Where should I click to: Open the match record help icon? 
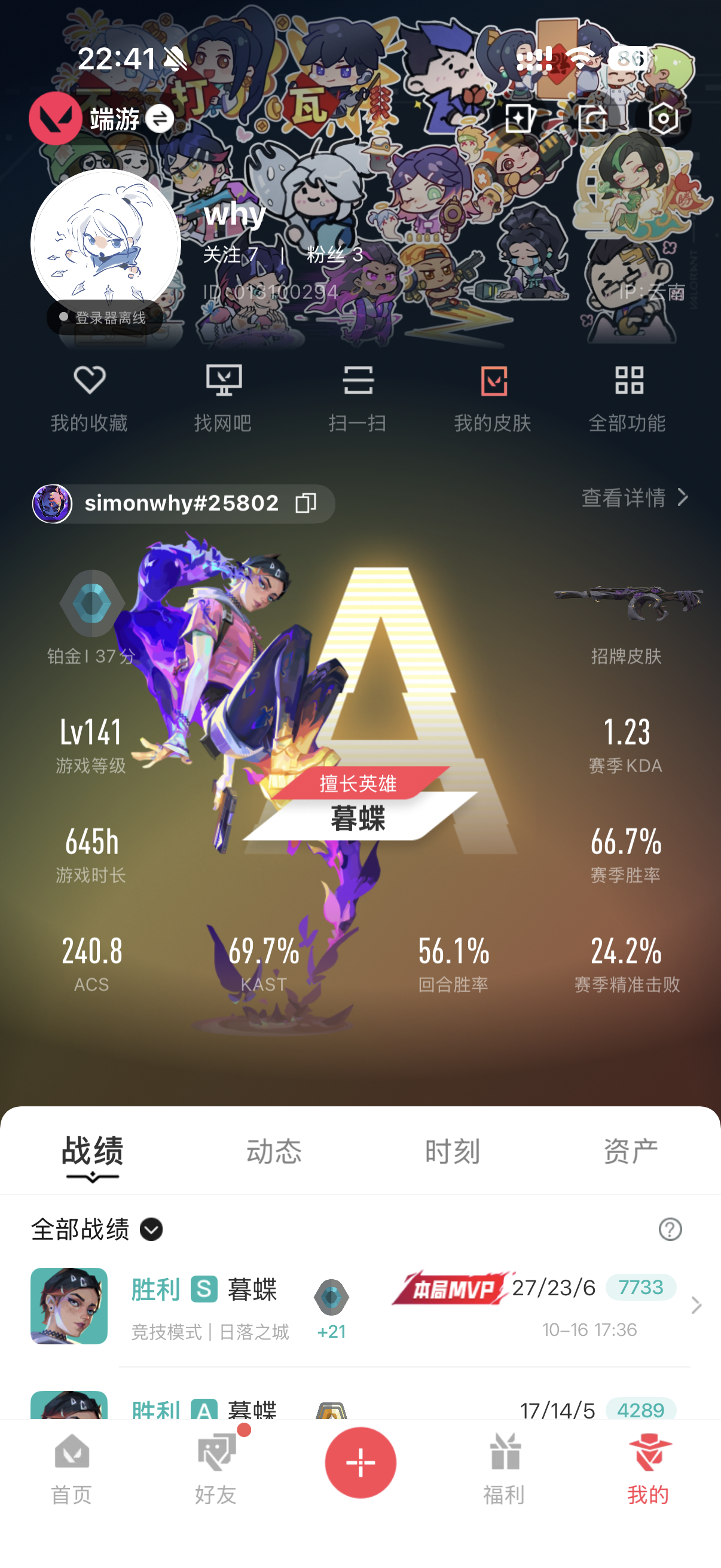pos(670,1230)
